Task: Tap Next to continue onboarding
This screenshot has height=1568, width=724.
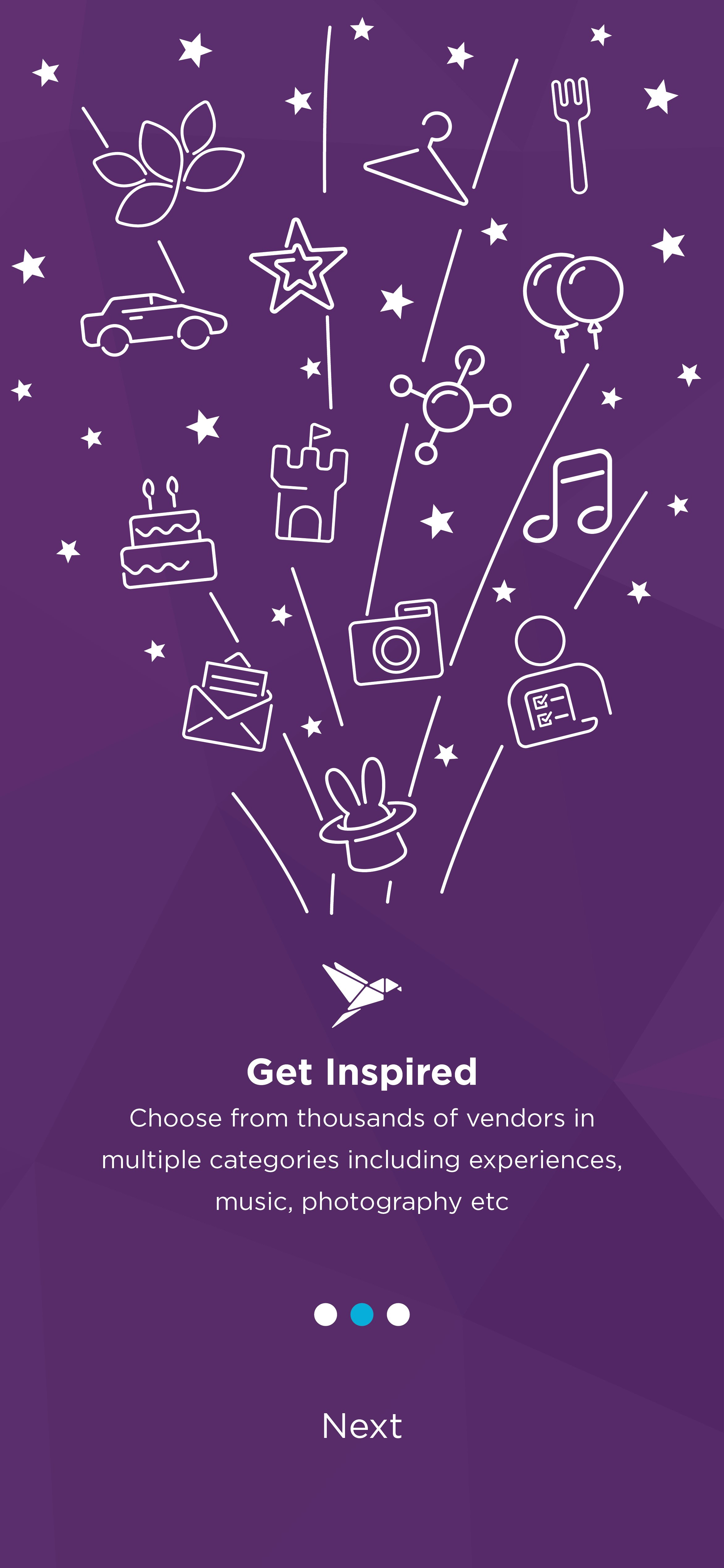Action: click(x=362, y=1426)
